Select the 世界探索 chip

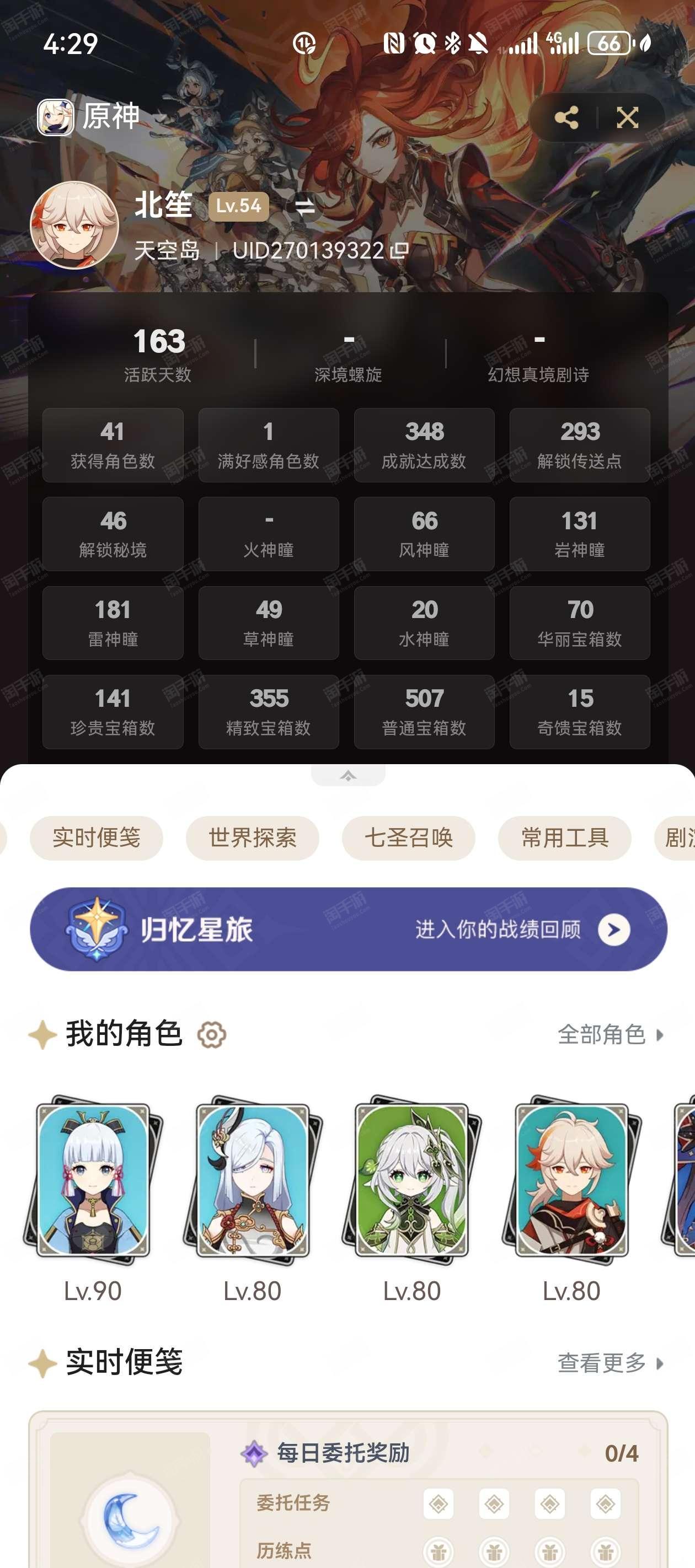pos(252,838)
